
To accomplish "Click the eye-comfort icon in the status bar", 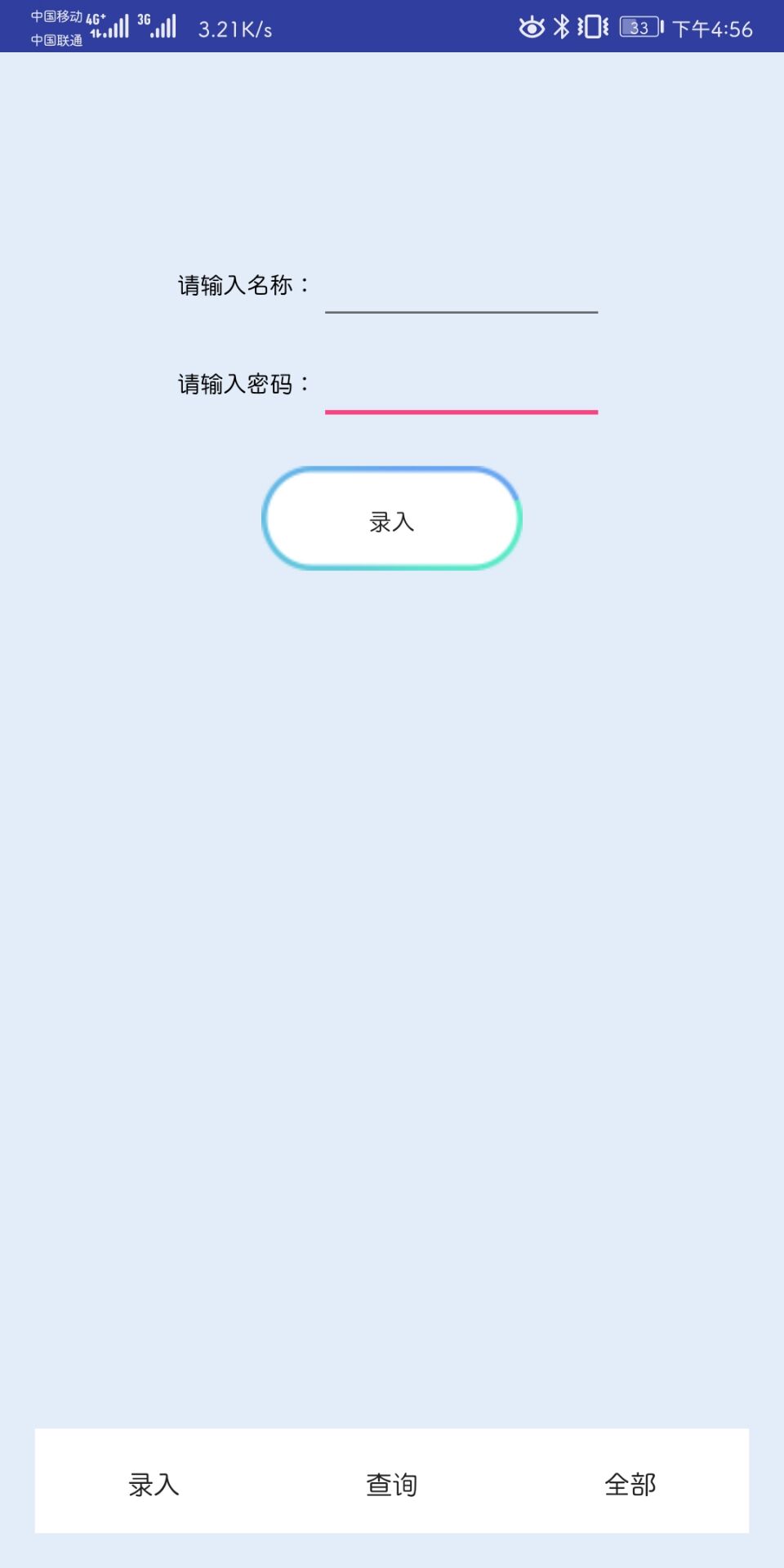I will click(532, 26).
